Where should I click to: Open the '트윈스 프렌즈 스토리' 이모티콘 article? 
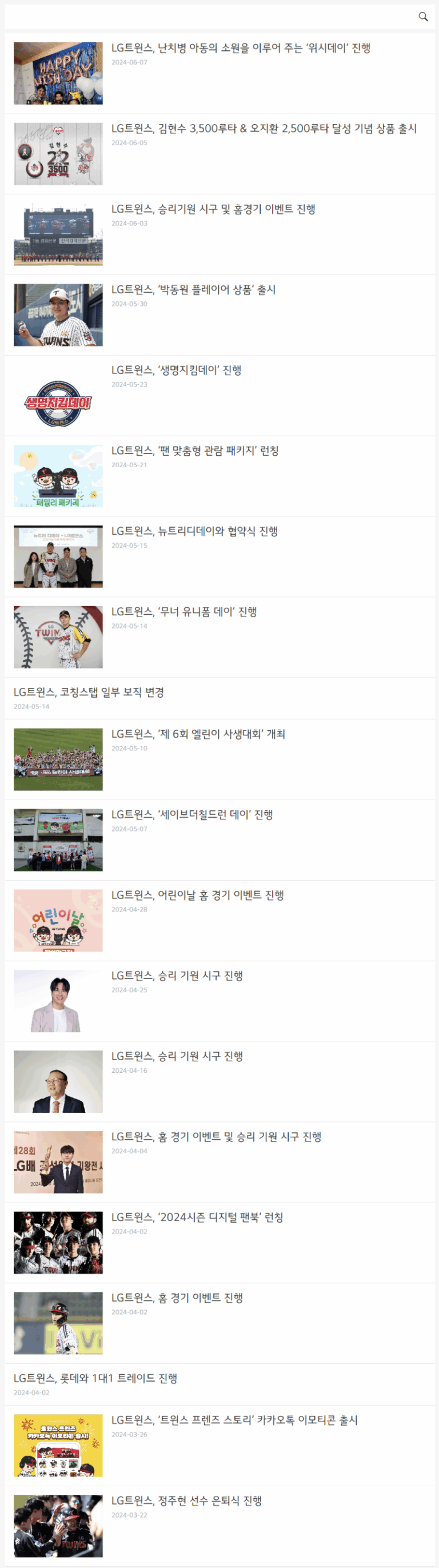point(234,1419)
